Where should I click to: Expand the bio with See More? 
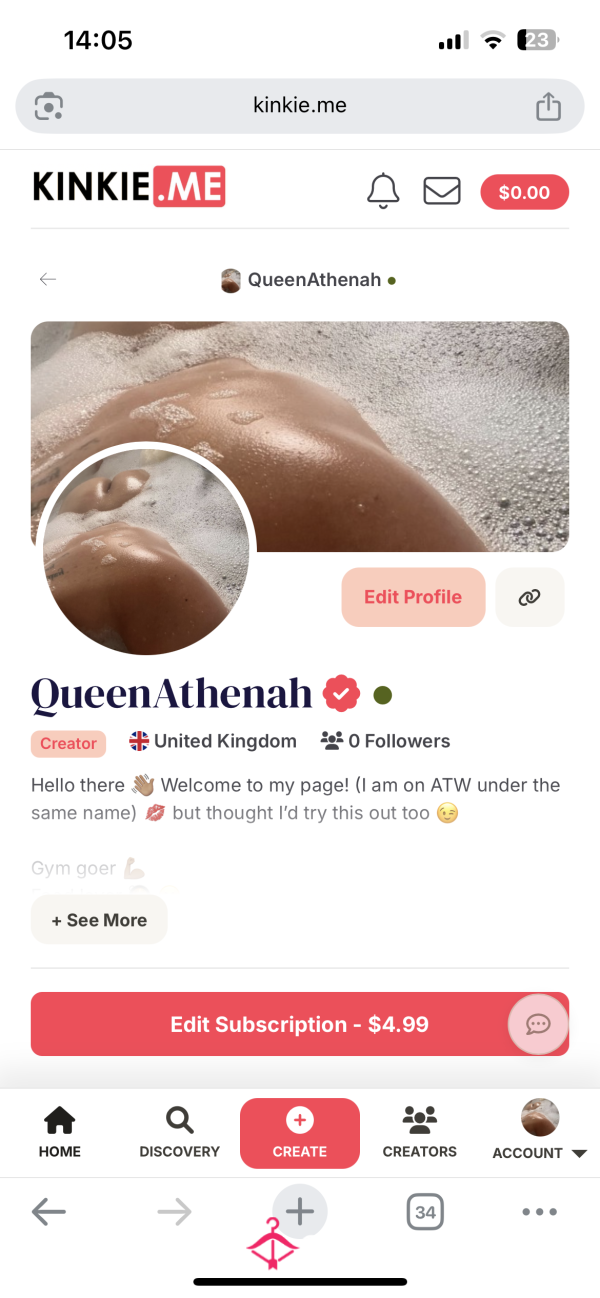[99, 920]
